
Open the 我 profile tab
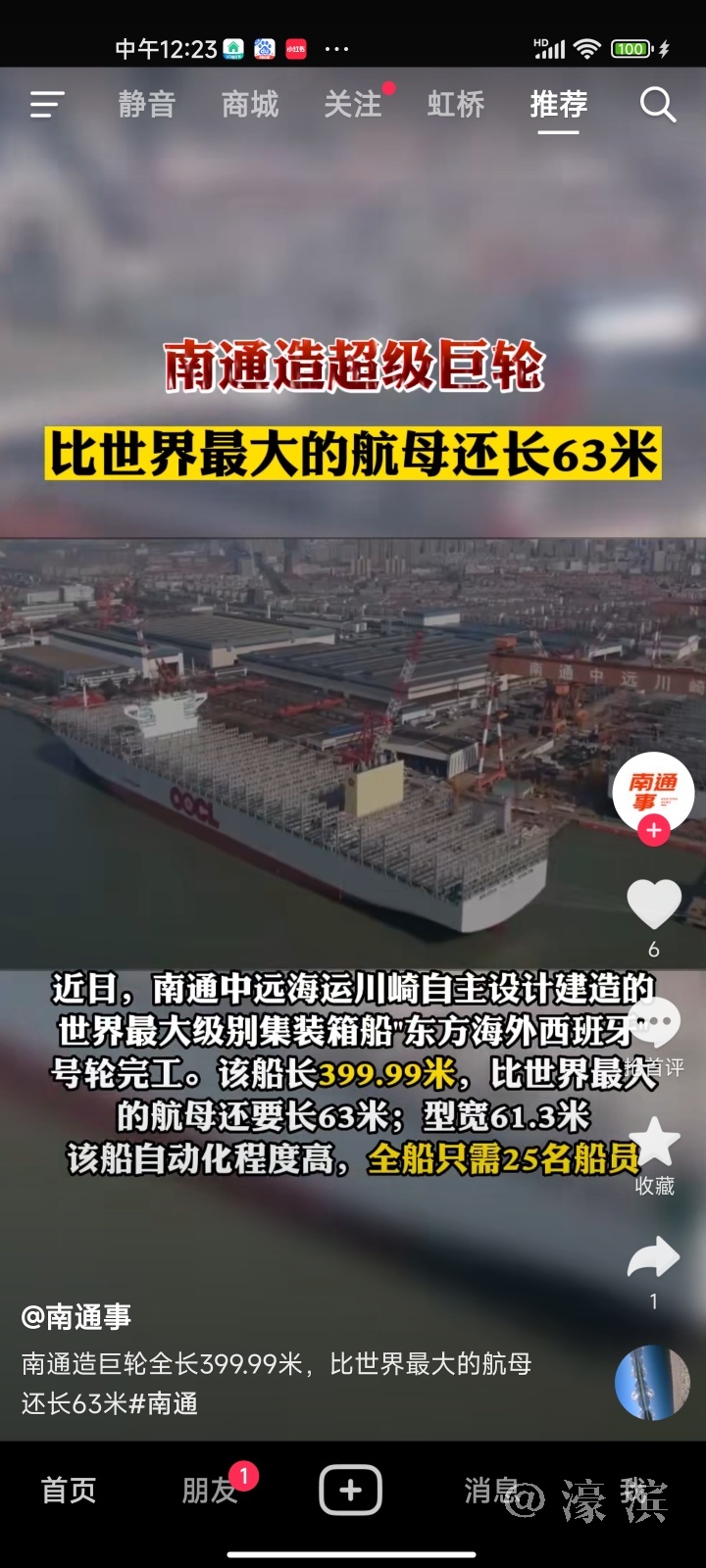click(632, 1491)
